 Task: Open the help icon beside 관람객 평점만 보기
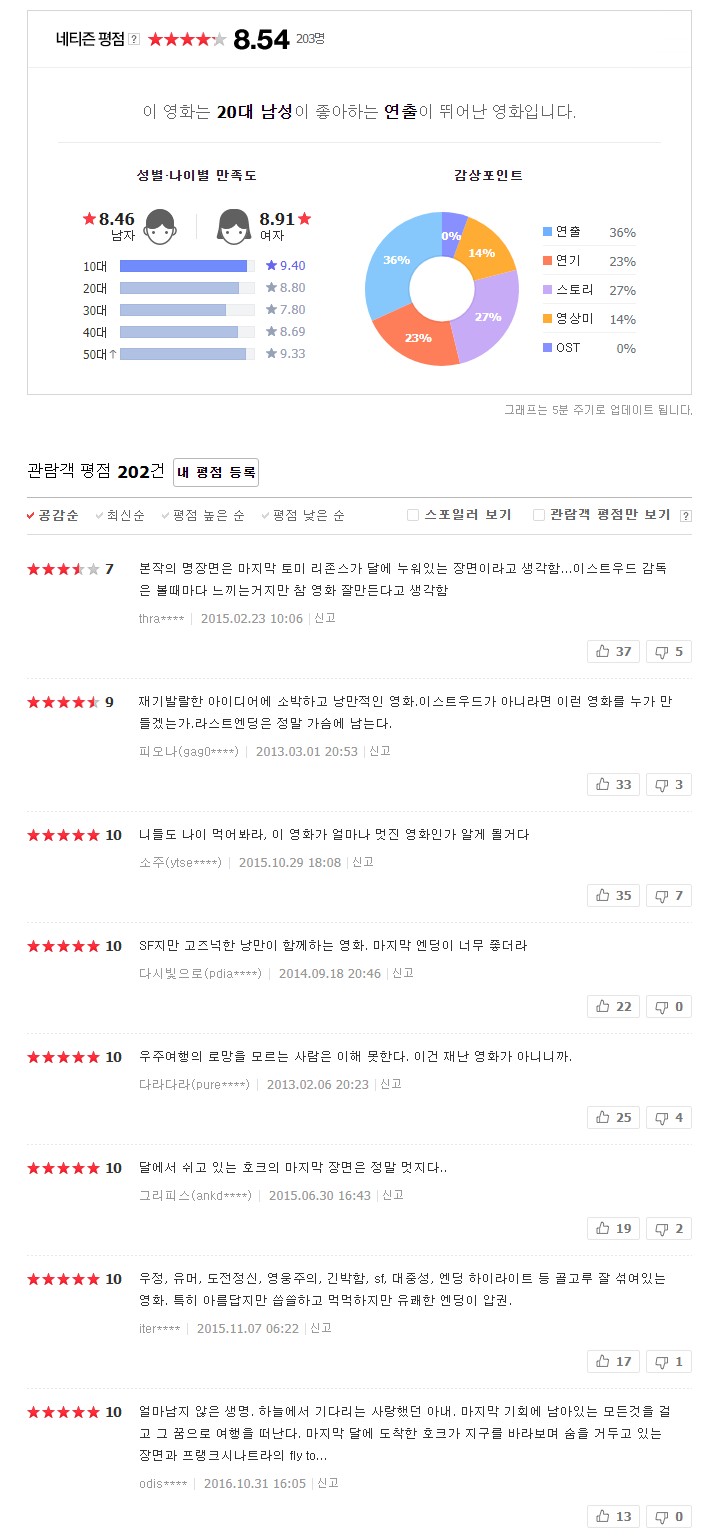pos(685,516)
